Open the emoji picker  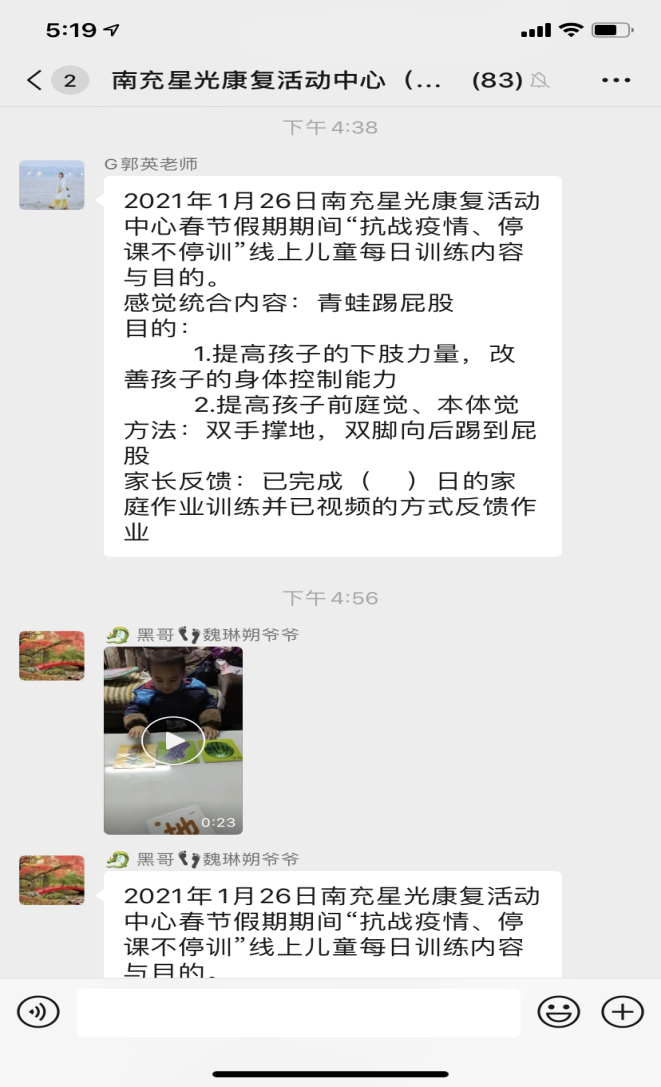click(x=558, y=1012)
